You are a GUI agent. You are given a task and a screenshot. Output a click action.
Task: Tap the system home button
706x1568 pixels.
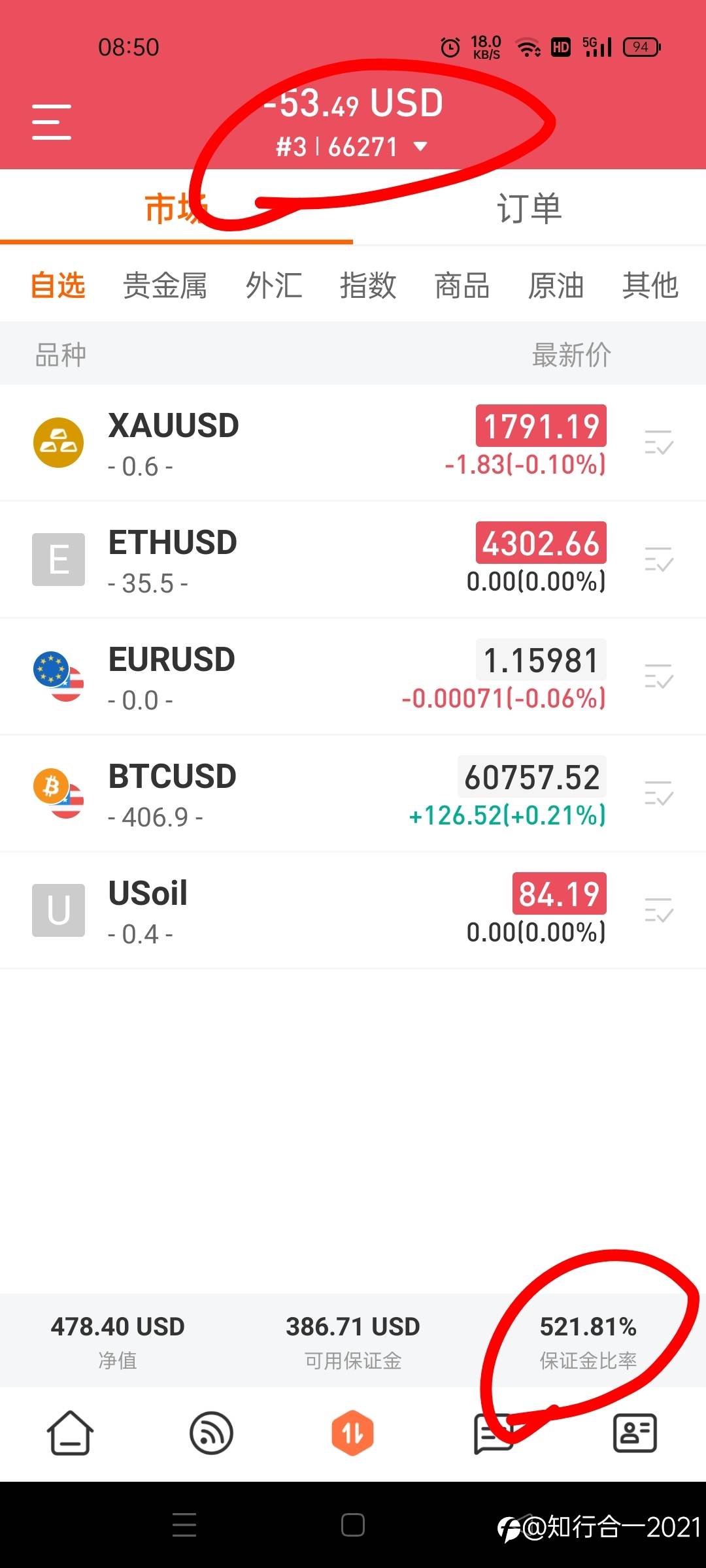click(x=353, y=1526)
